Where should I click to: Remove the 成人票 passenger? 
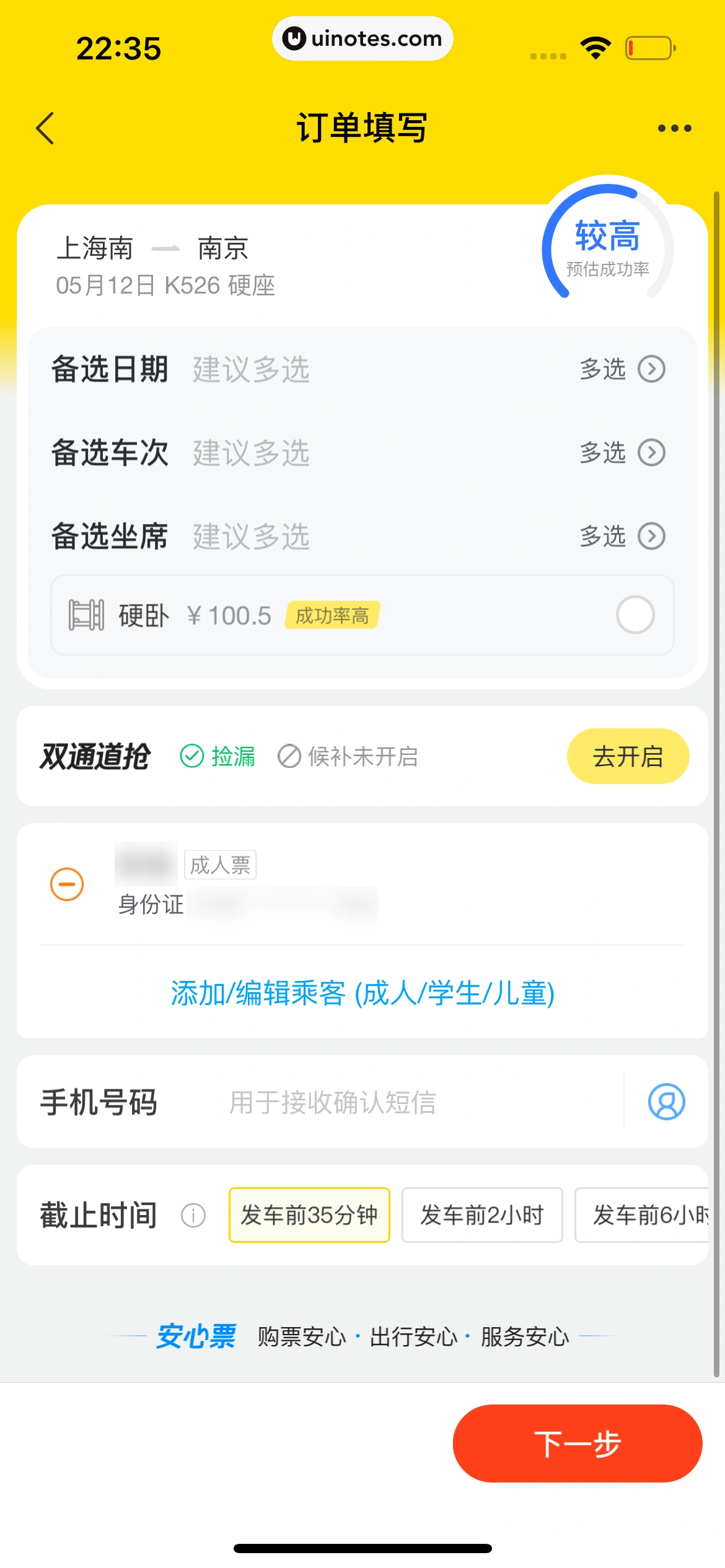[x=67, y=884]
